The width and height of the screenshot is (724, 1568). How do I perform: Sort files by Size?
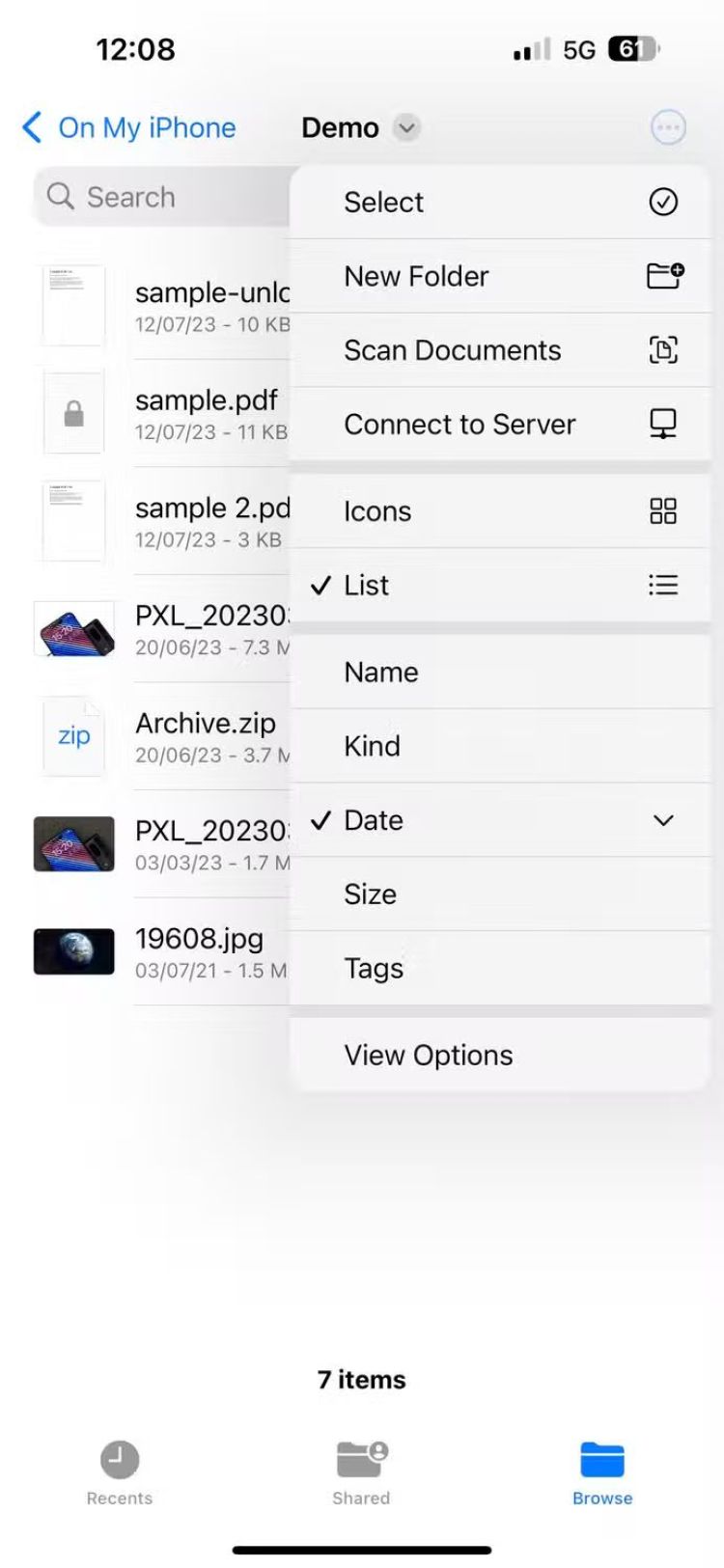tap(500, 894)
